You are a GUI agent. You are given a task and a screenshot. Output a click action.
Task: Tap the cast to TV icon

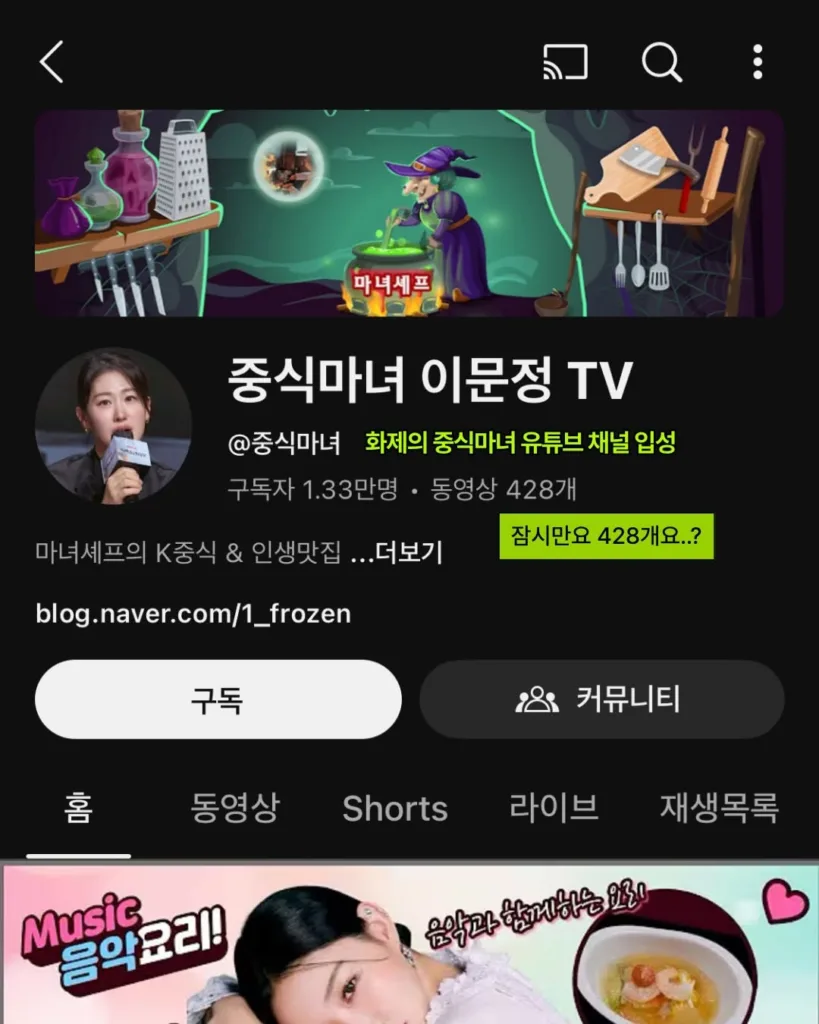tap(565, 63)
